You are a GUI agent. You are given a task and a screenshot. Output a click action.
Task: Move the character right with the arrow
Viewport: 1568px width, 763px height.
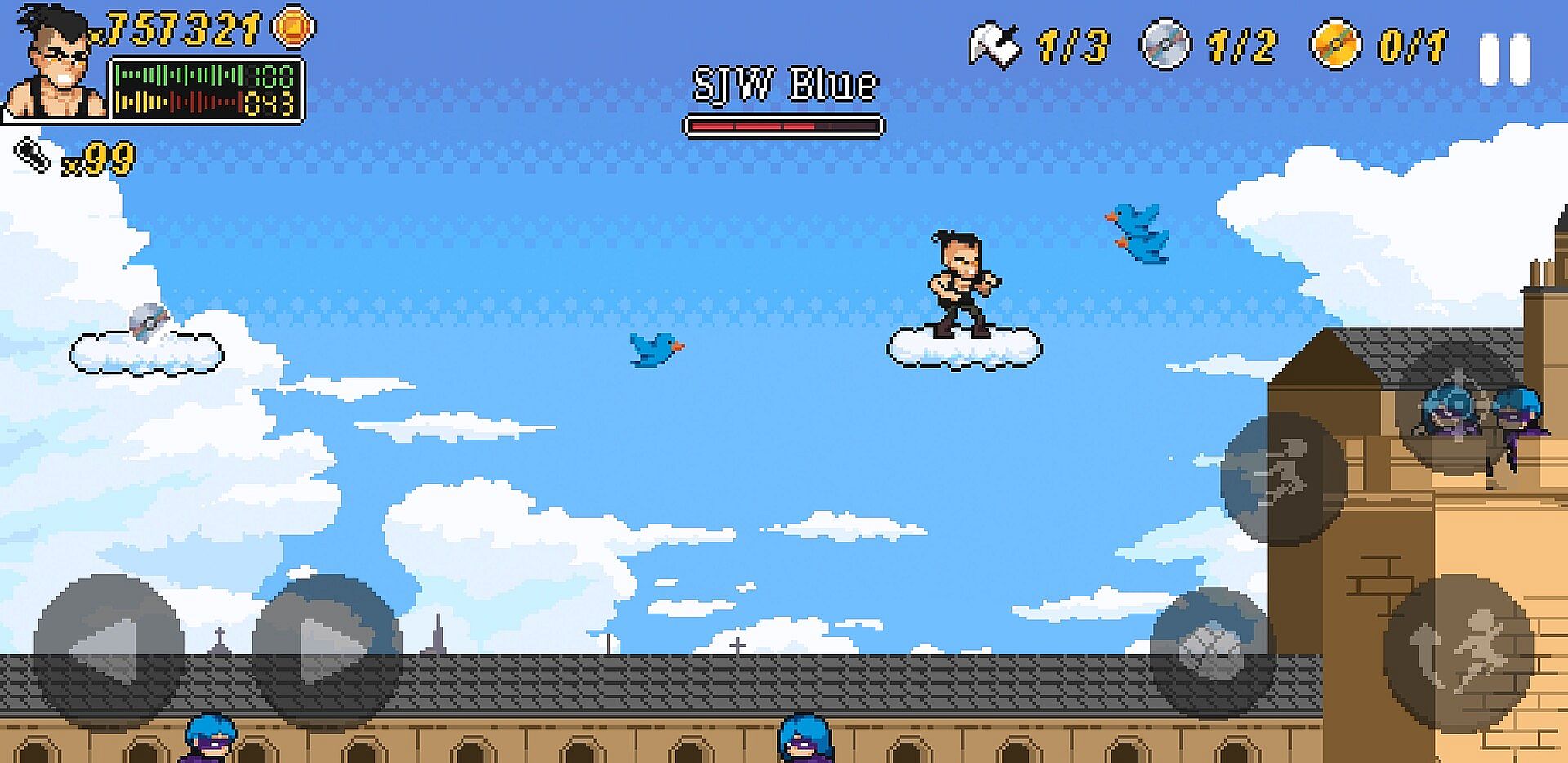327,649
